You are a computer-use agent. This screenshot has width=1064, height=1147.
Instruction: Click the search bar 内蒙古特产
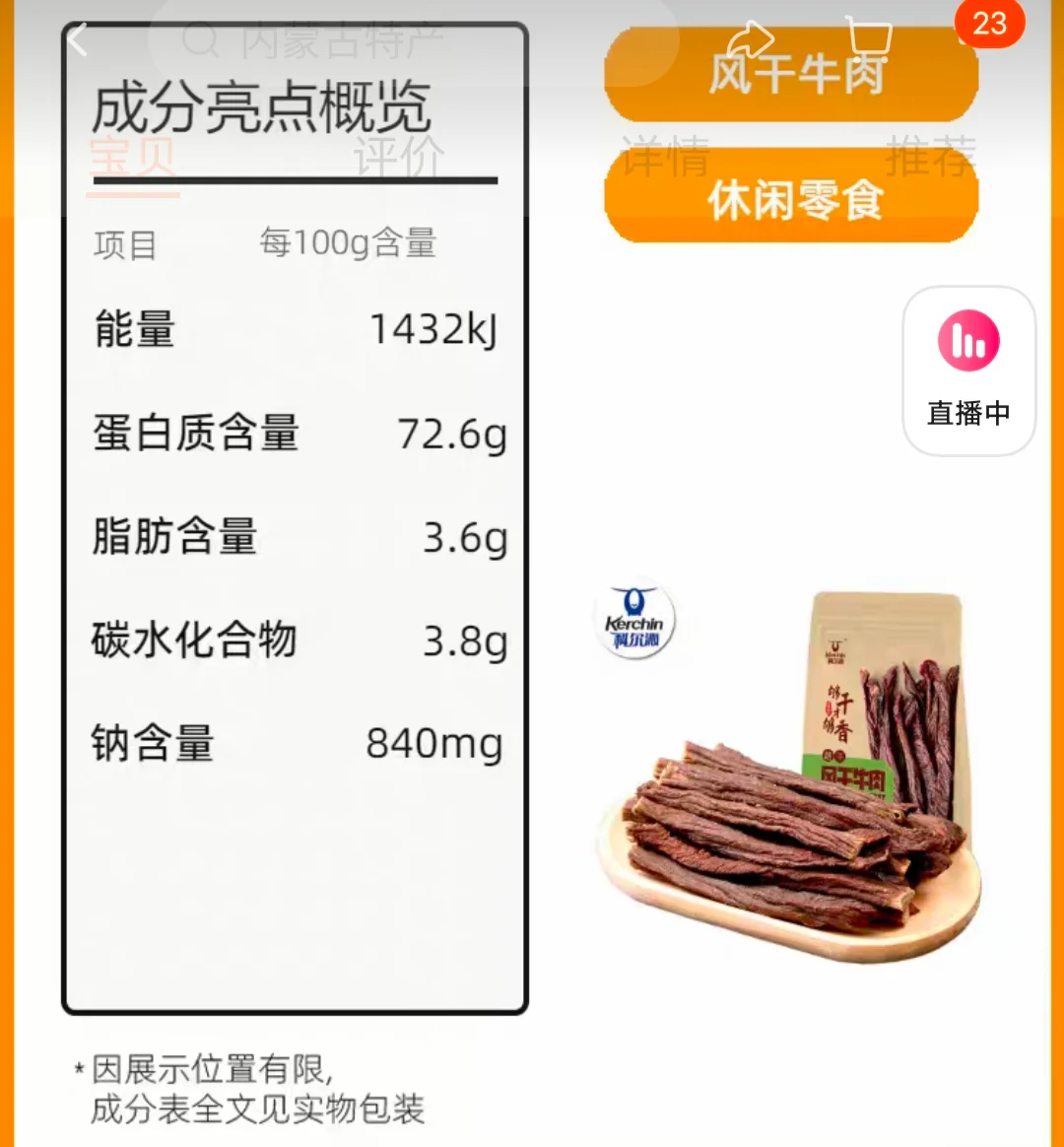click(325, 42)
